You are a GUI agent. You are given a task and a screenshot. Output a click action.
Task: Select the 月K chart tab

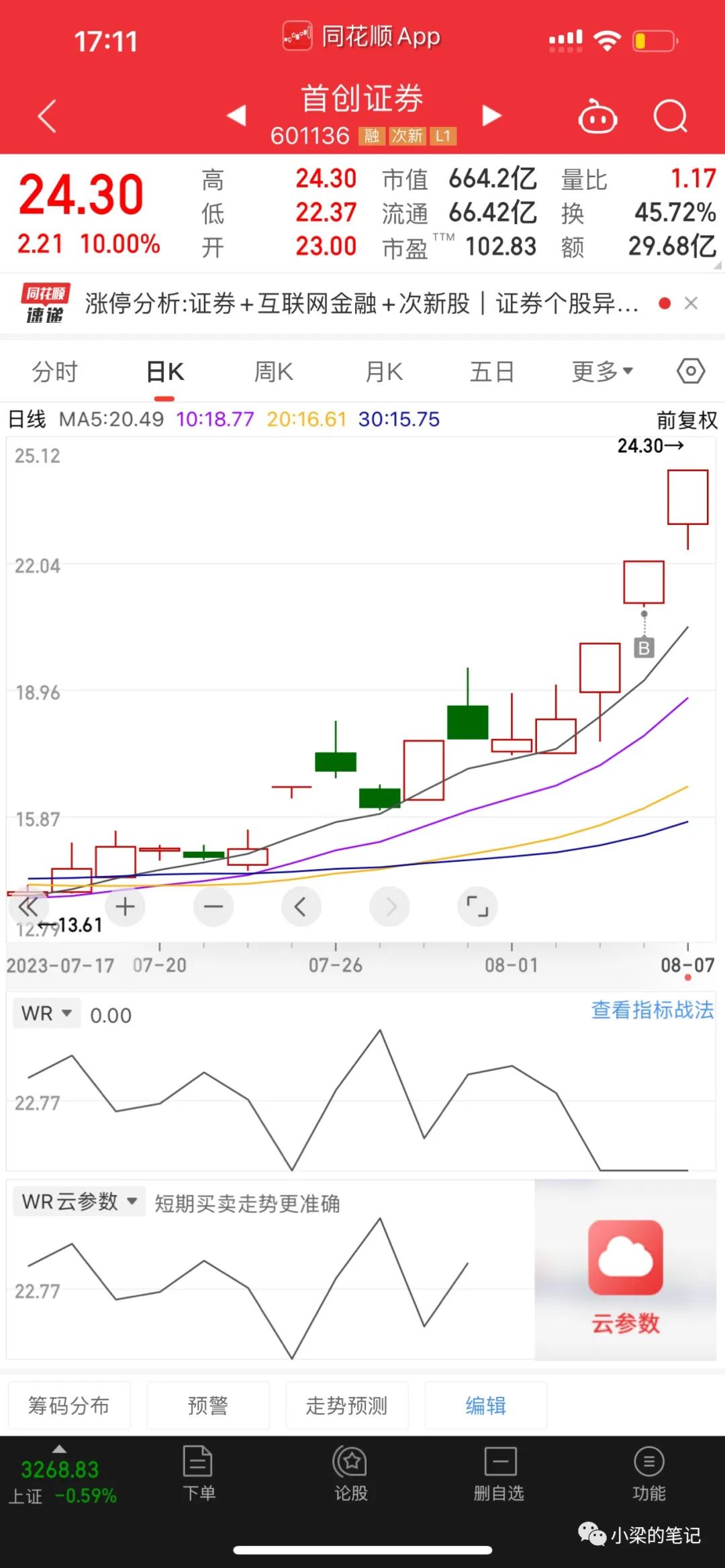384,371
